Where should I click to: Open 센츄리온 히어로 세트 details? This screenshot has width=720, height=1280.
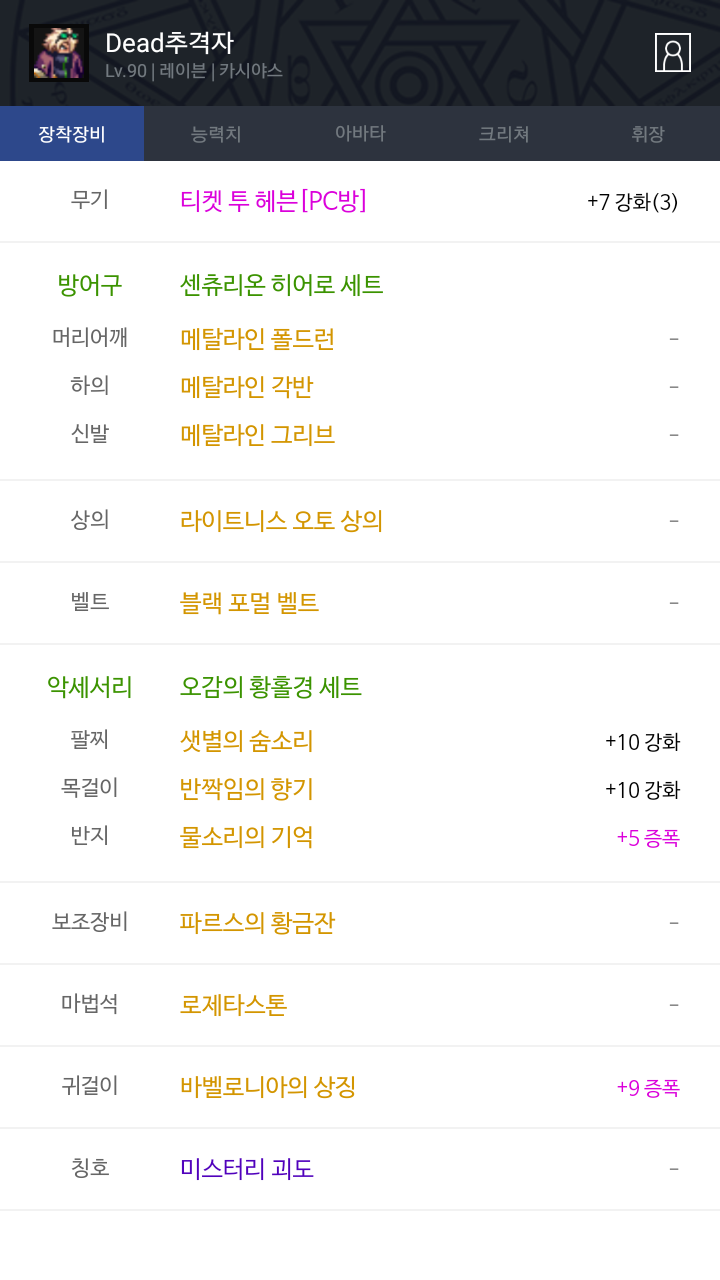(x=281, y=285)
